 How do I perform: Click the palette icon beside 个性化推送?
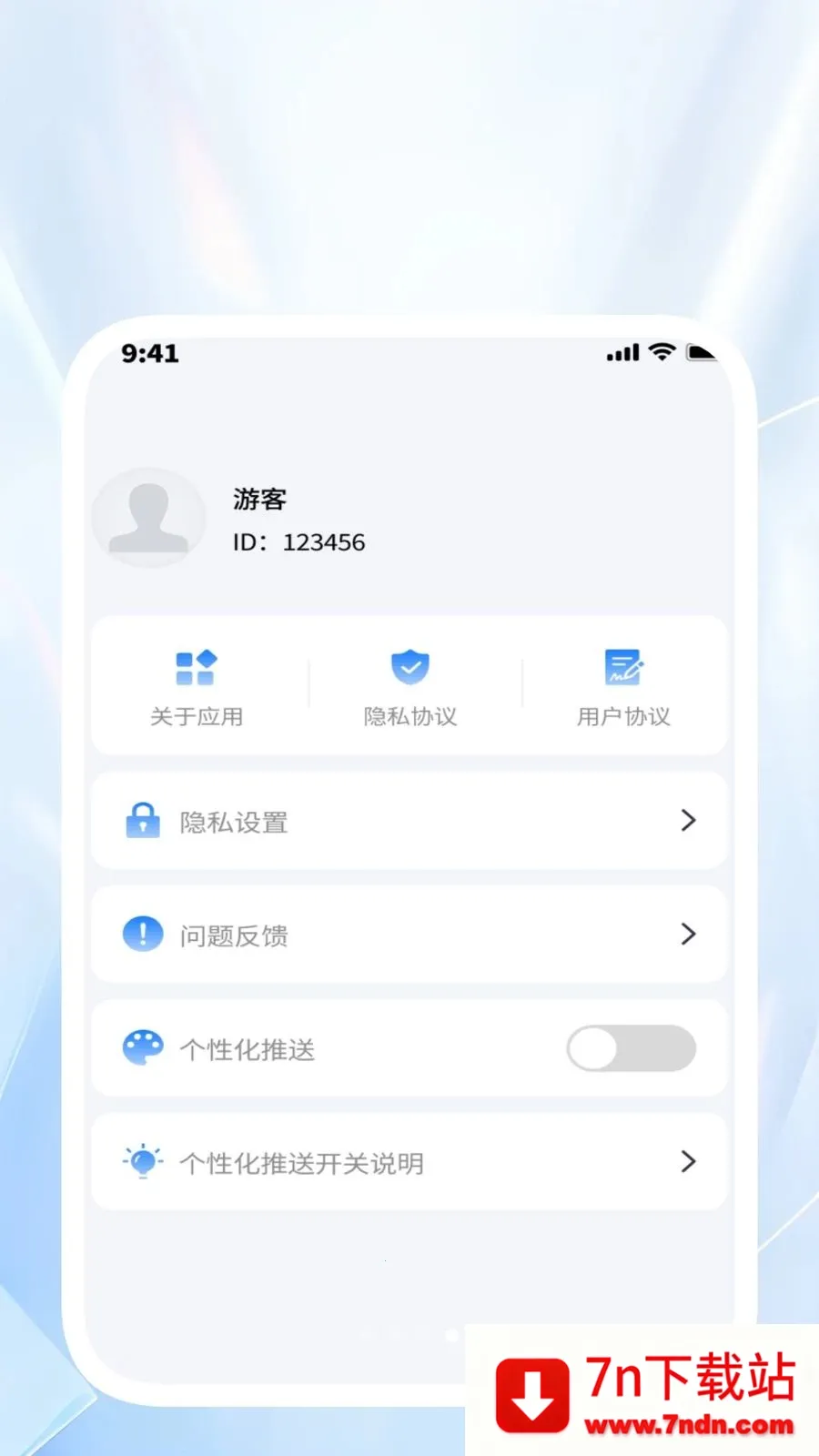tap(143, 1048)
